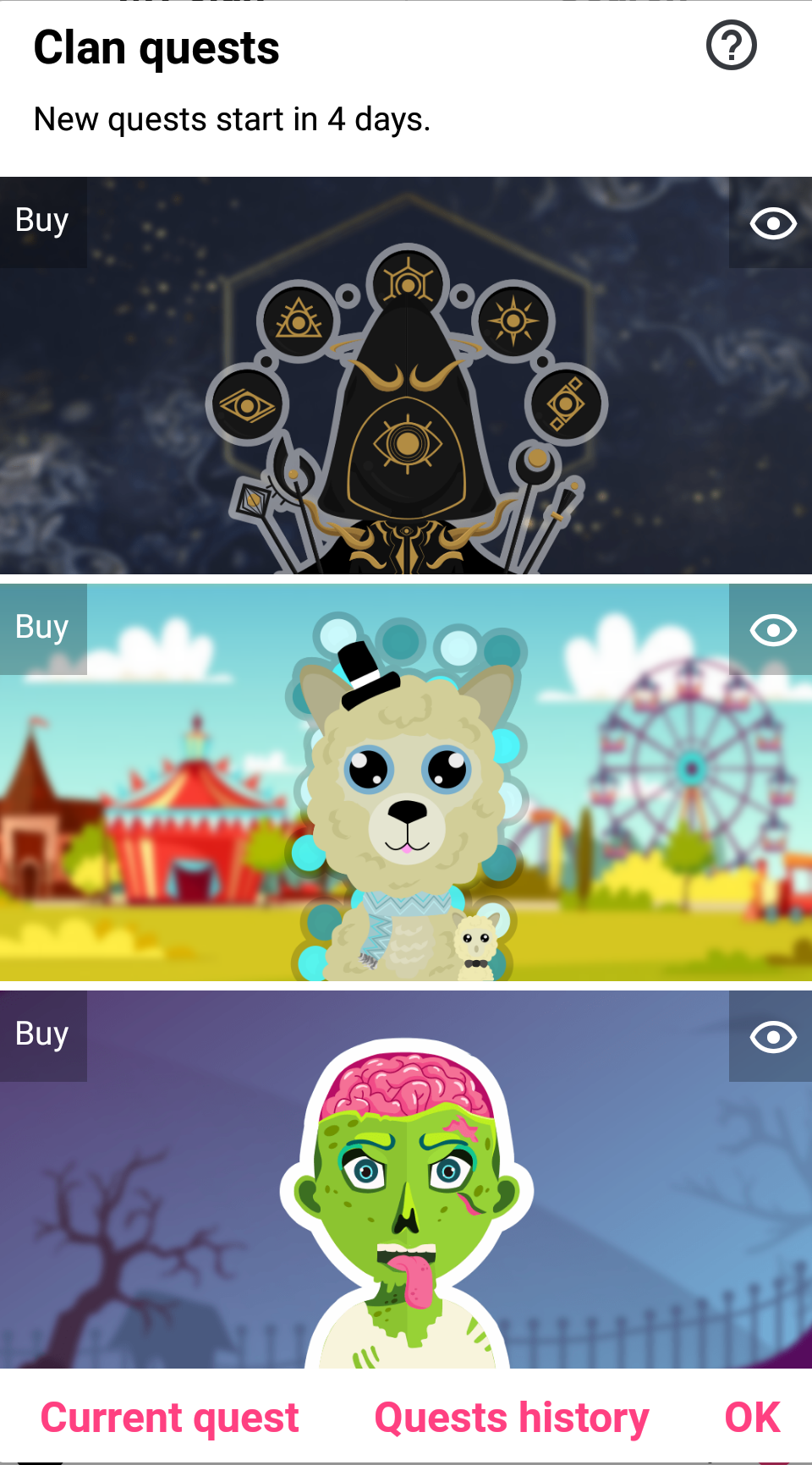Buy the green zombie quest
812x1465 pixels.
coord(42,1035)
